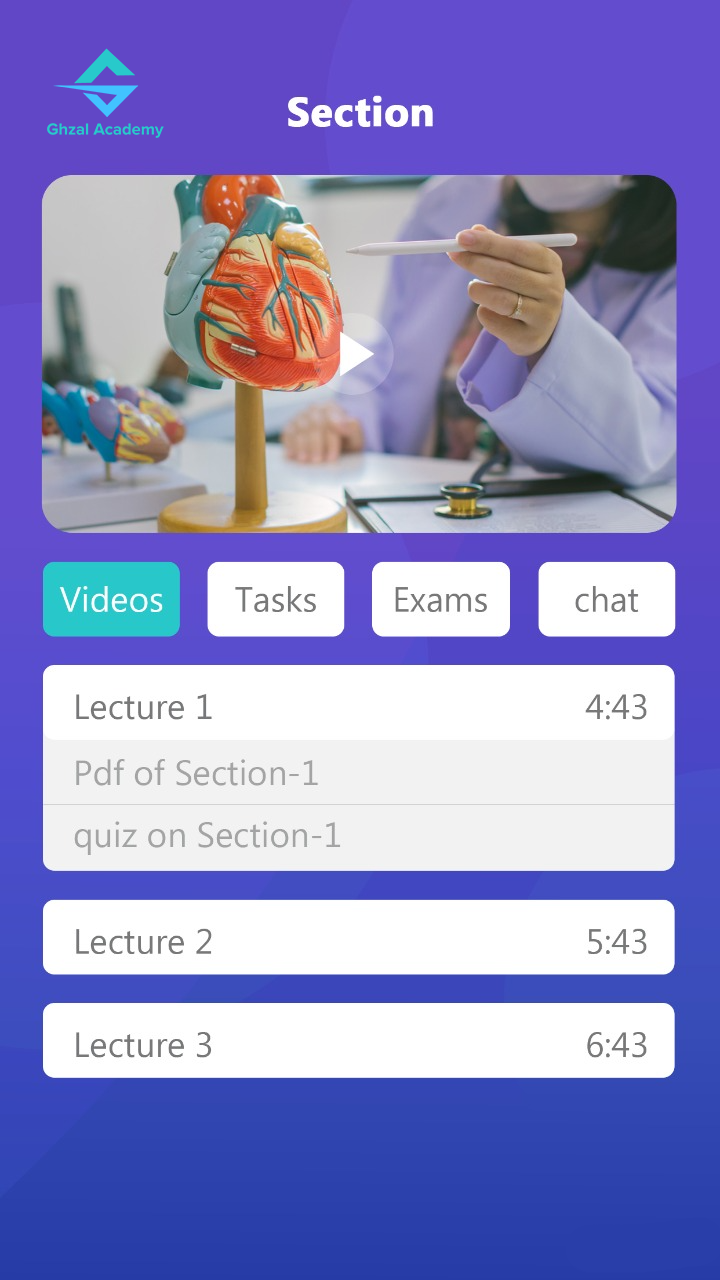Go to the chat tab

tap(606, 599)
